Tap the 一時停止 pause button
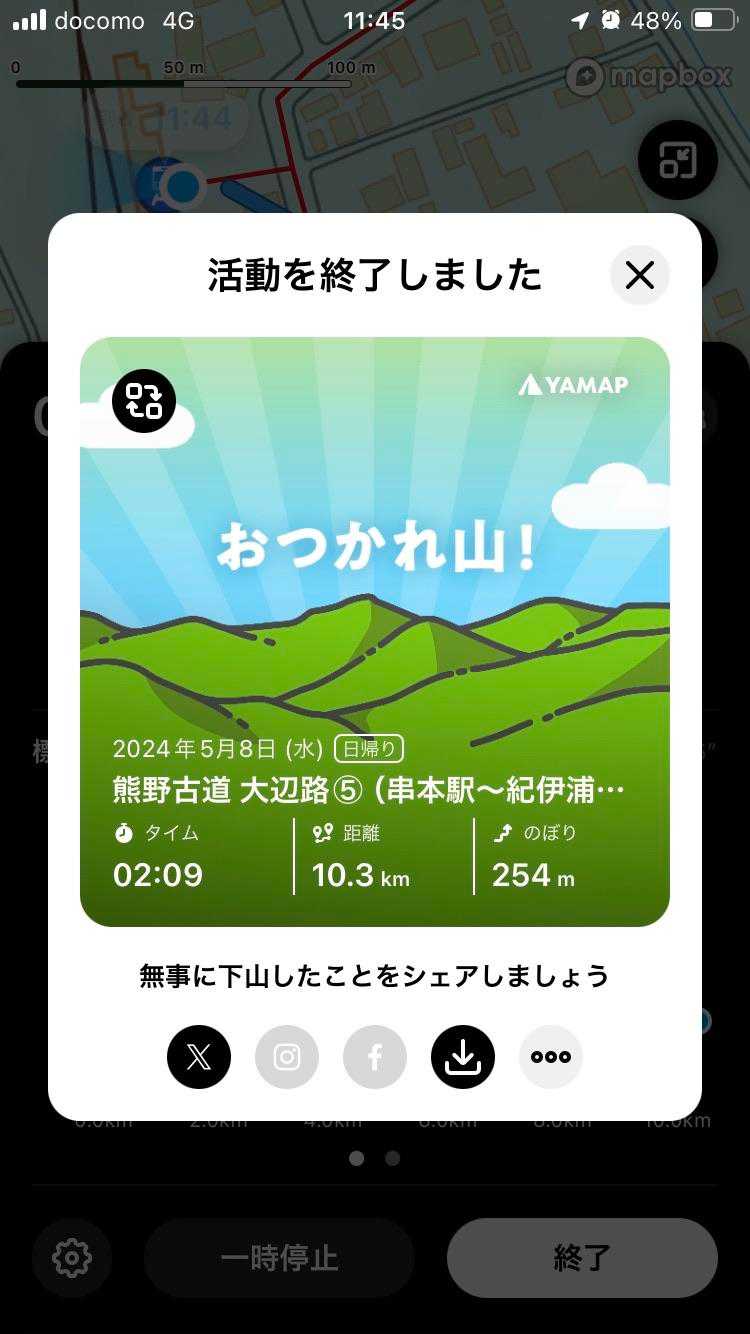 click(x=279, y=1258)
